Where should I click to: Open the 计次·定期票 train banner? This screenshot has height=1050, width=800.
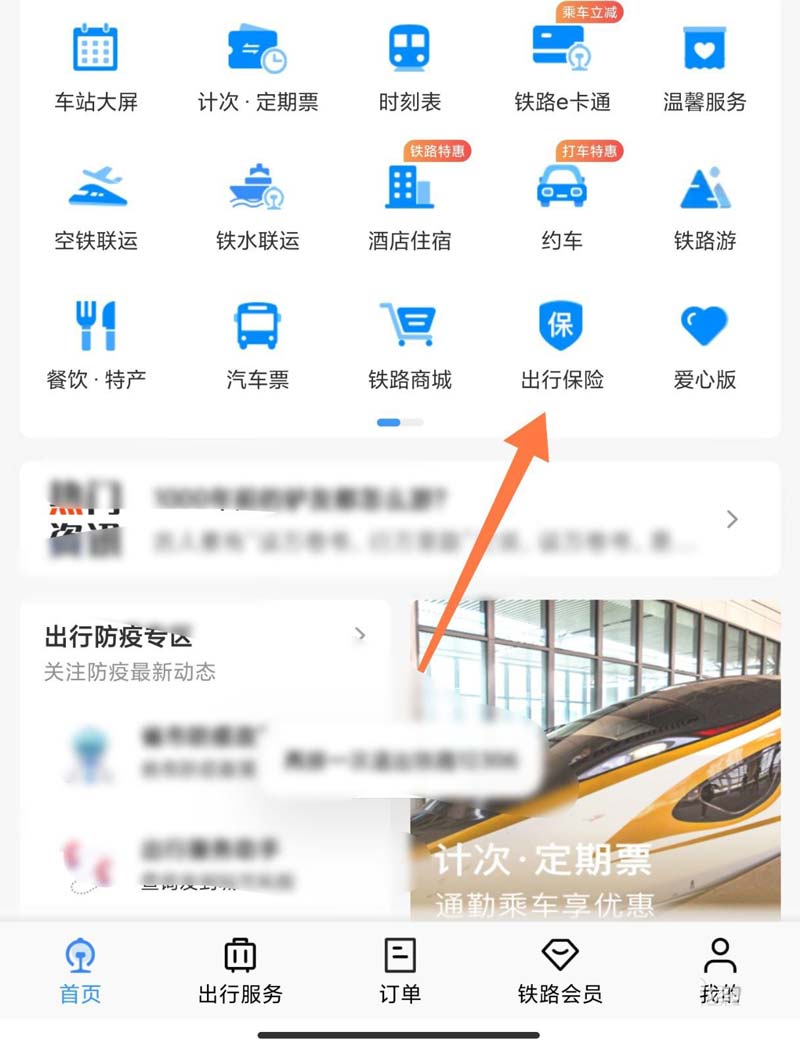tap(595, 760)
